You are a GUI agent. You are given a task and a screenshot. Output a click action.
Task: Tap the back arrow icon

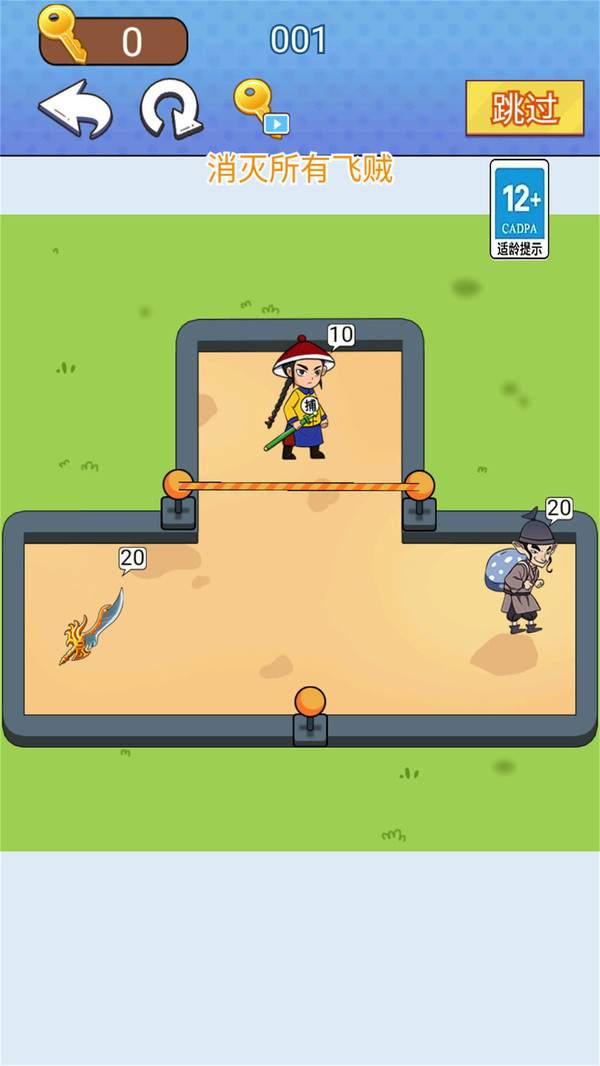coord(75,109)
